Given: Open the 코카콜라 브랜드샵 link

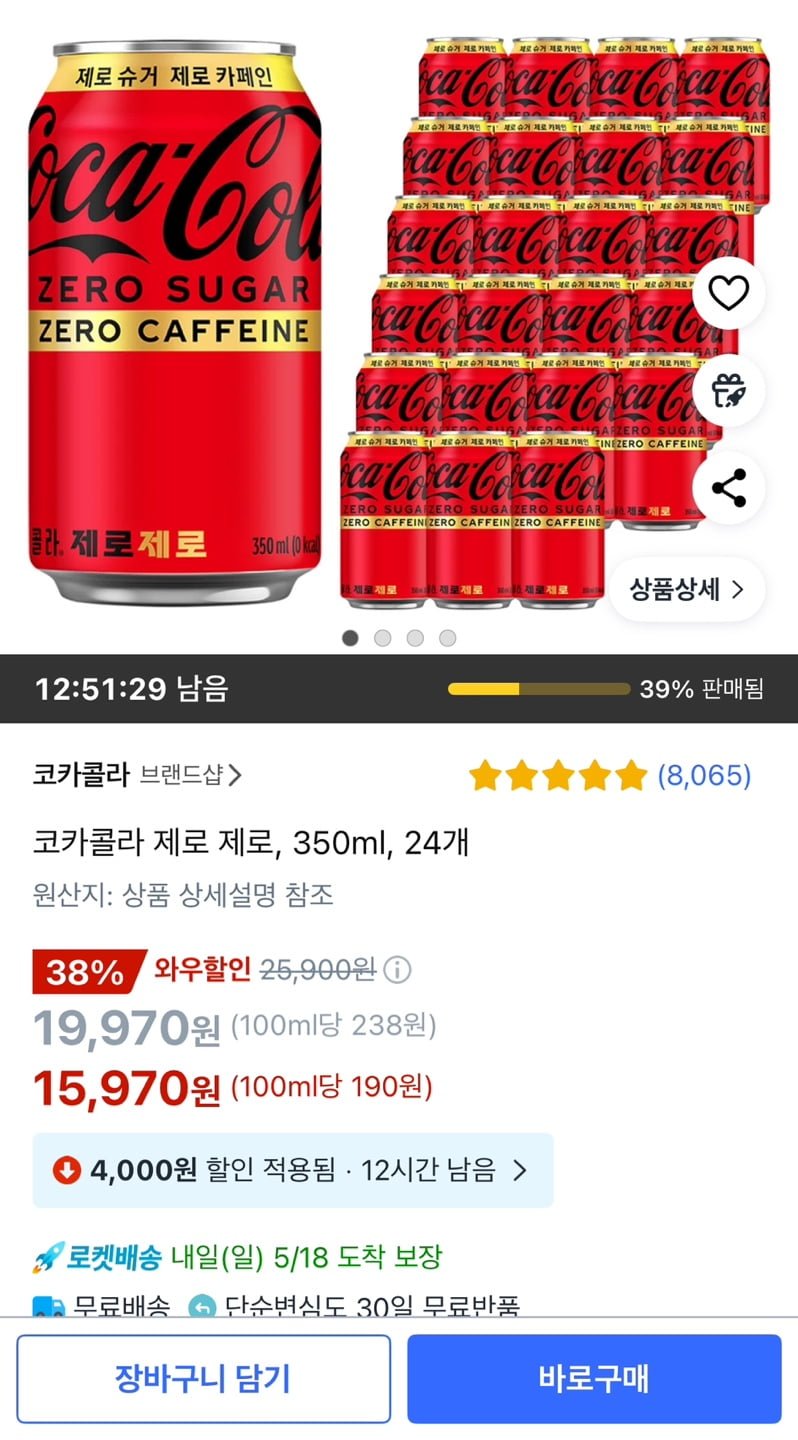Looking at the screenshot, I should (x=138, y=775).
